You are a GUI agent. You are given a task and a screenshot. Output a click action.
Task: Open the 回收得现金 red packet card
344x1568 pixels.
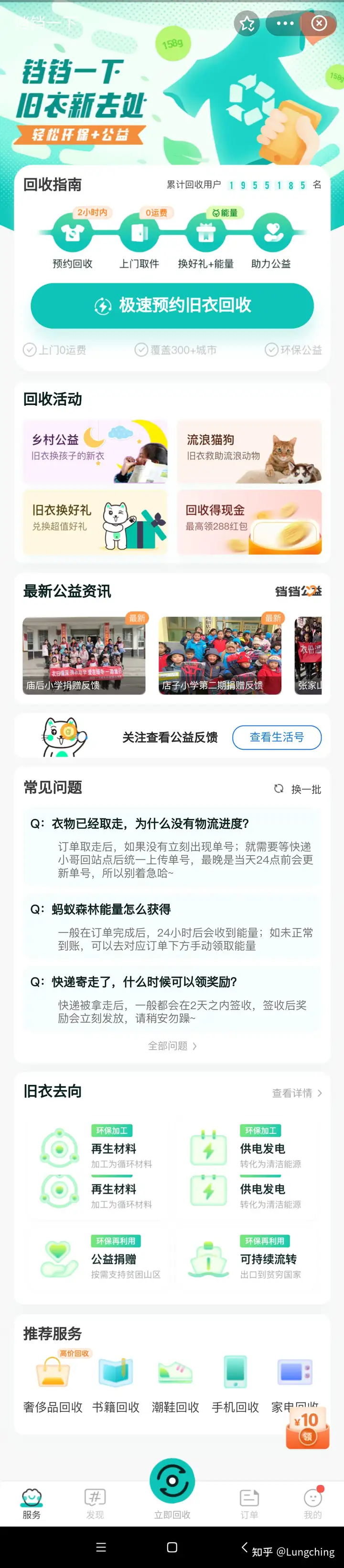249,522
